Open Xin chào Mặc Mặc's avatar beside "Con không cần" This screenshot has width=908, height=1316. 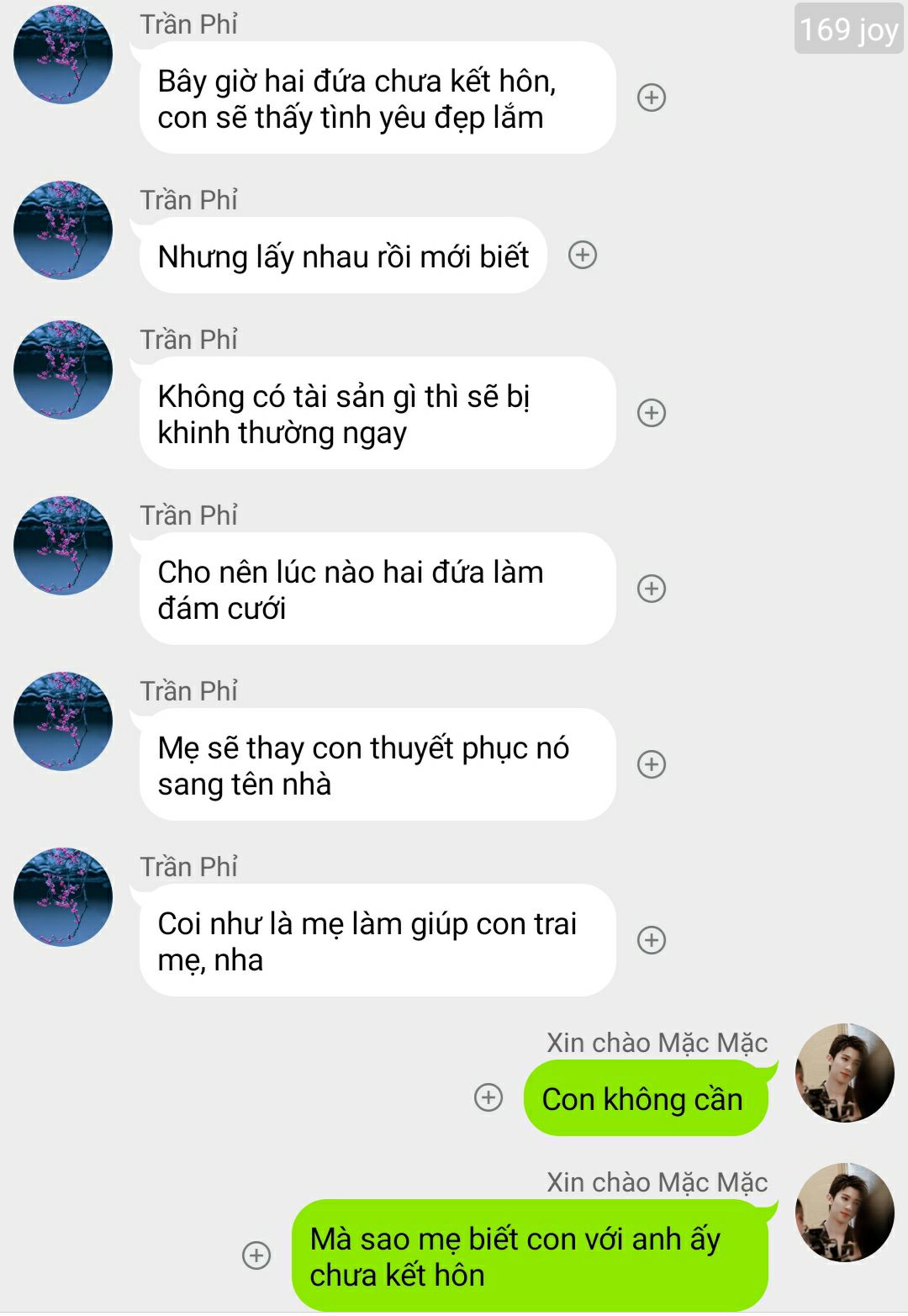click(x=844, y=1073)
